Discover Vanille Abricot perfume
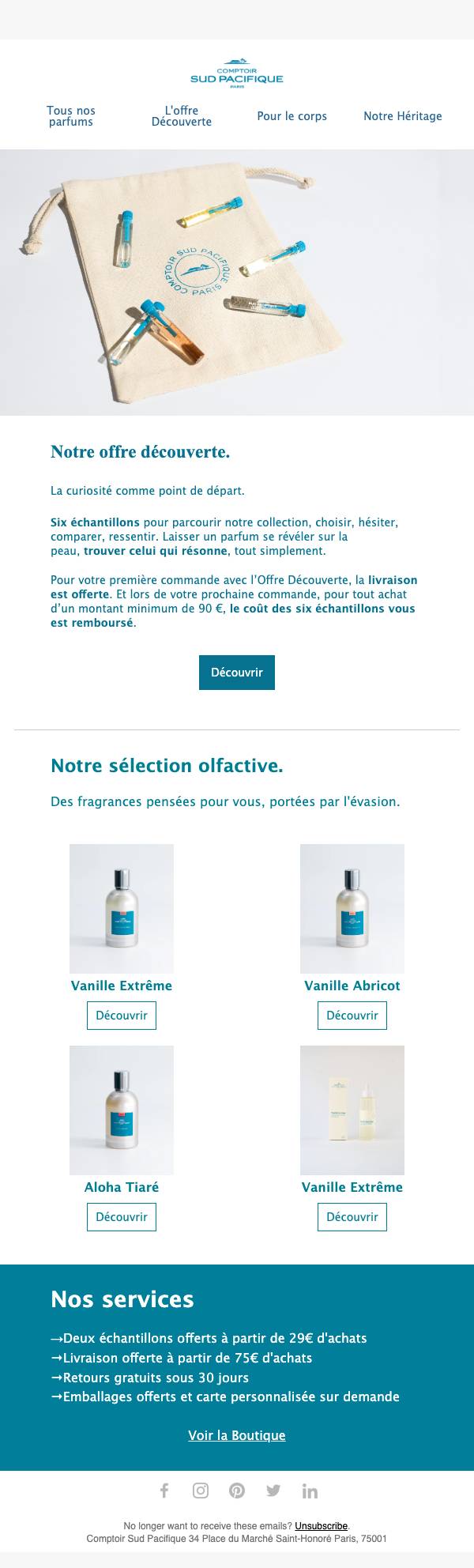The height and width of the screenshot is (1568, 474). point(352,1016)
